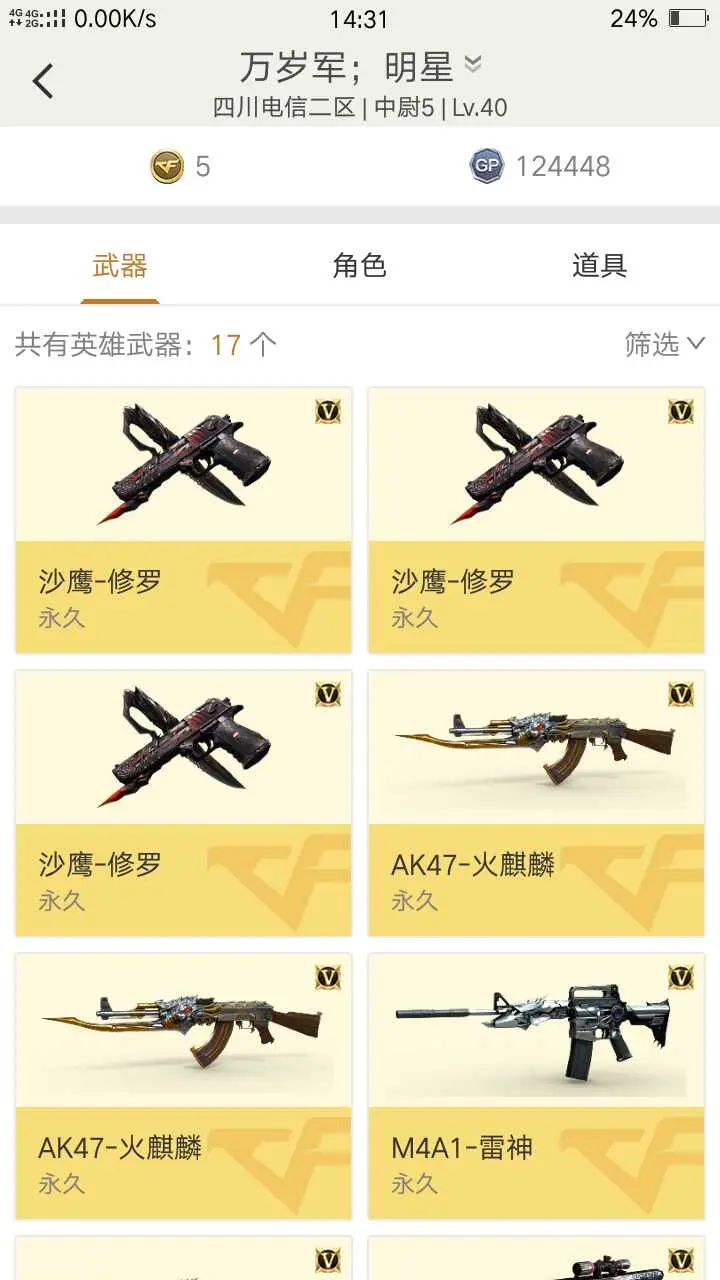Switch to the 道具 tab
This screenshot has width=720, height=1280.
click(x=599, y=266)
